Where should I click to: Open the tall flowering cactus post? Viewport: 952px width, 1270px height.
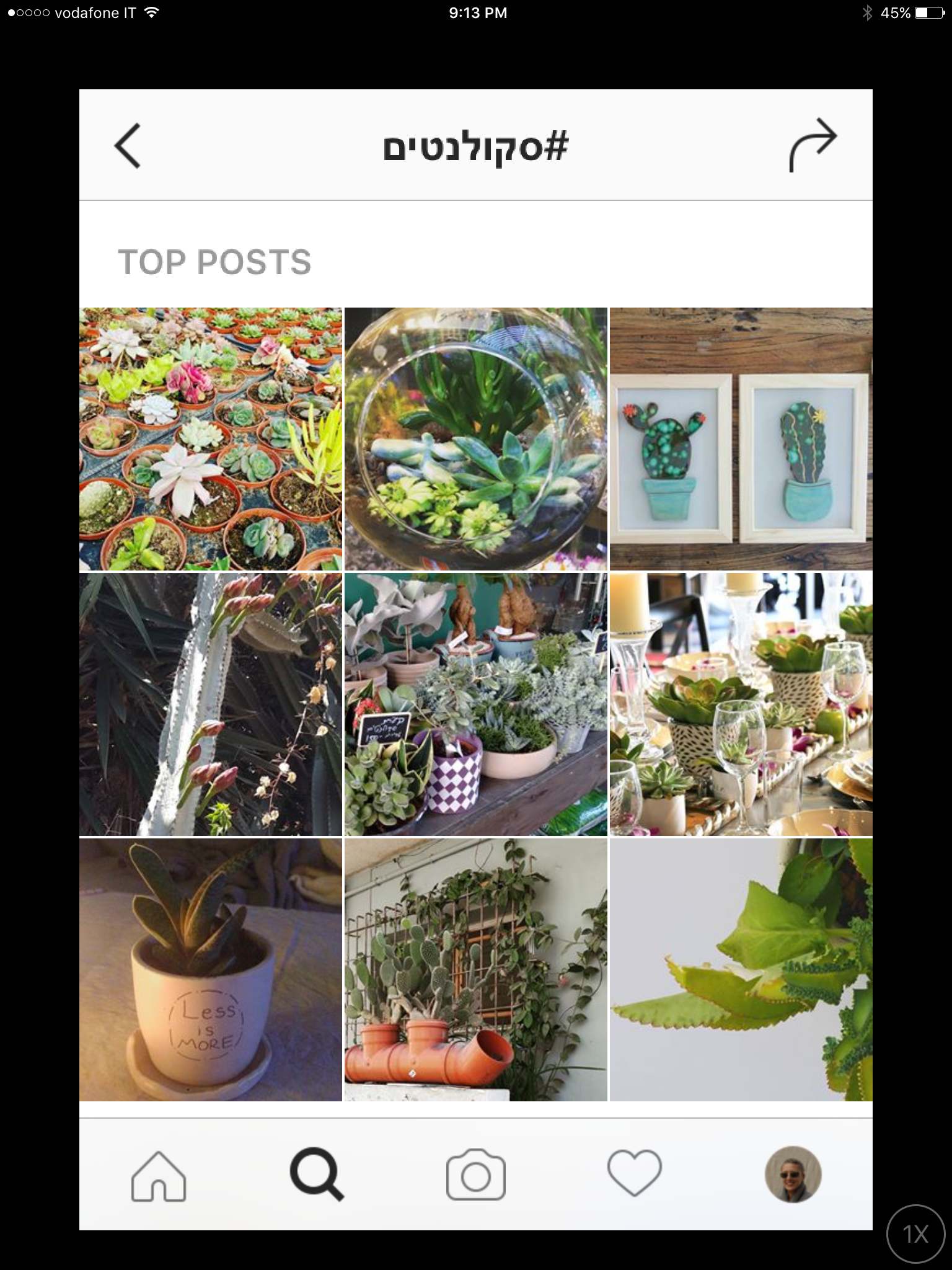click(x=211, y=704)
